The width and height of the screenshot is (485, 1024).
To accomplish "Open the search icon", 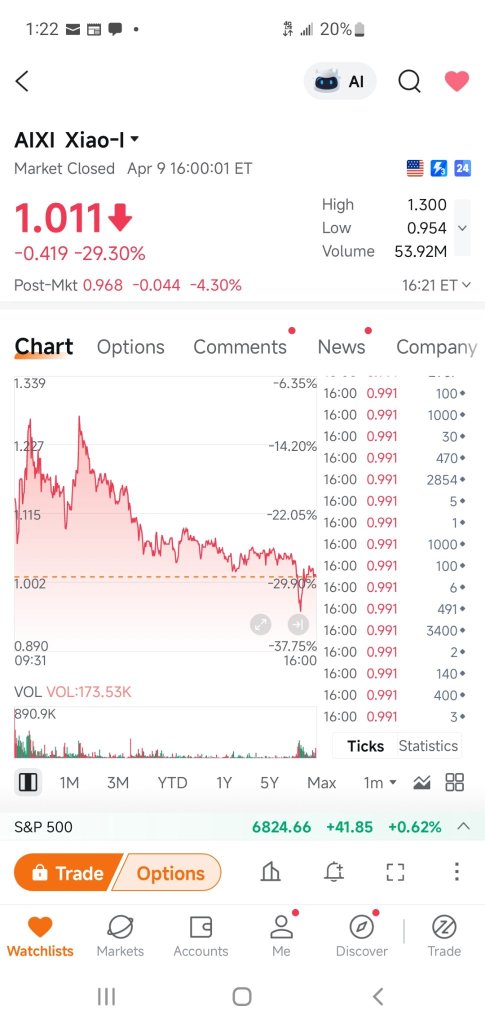I will tap(409, 81).
